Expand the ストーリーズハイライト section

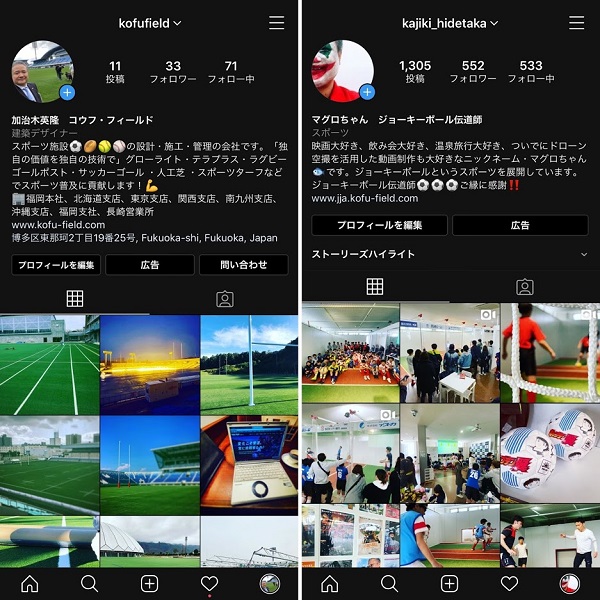coord(584,255)
